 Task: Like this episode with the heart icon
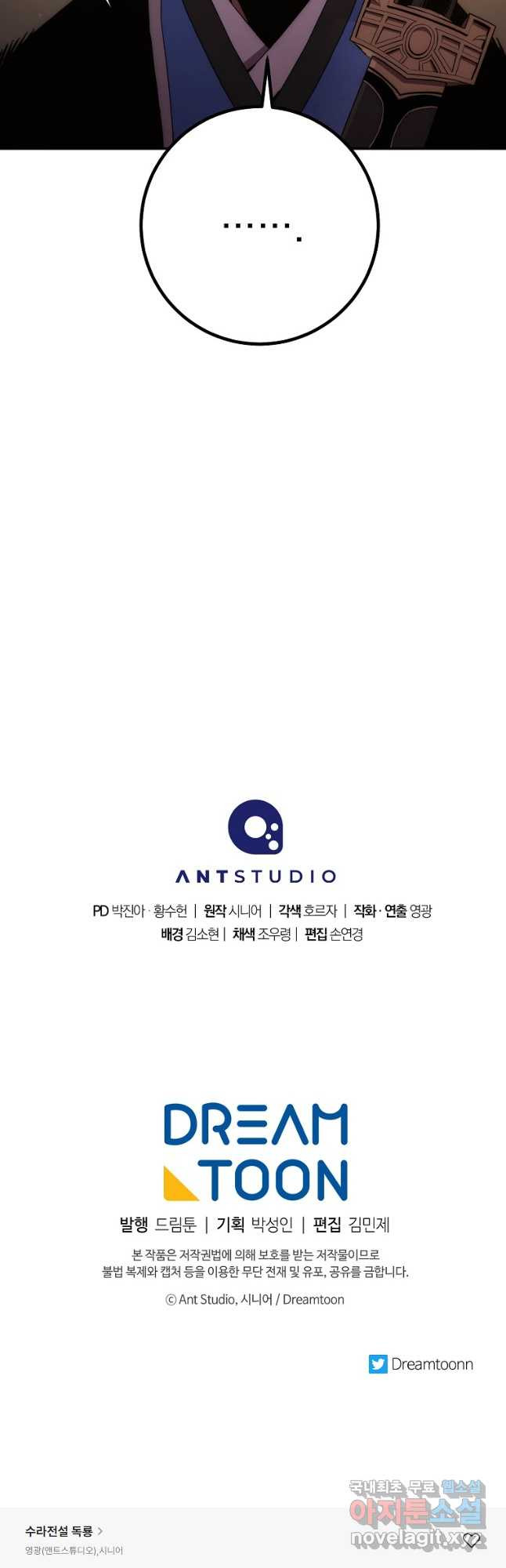click(472, 1540)
